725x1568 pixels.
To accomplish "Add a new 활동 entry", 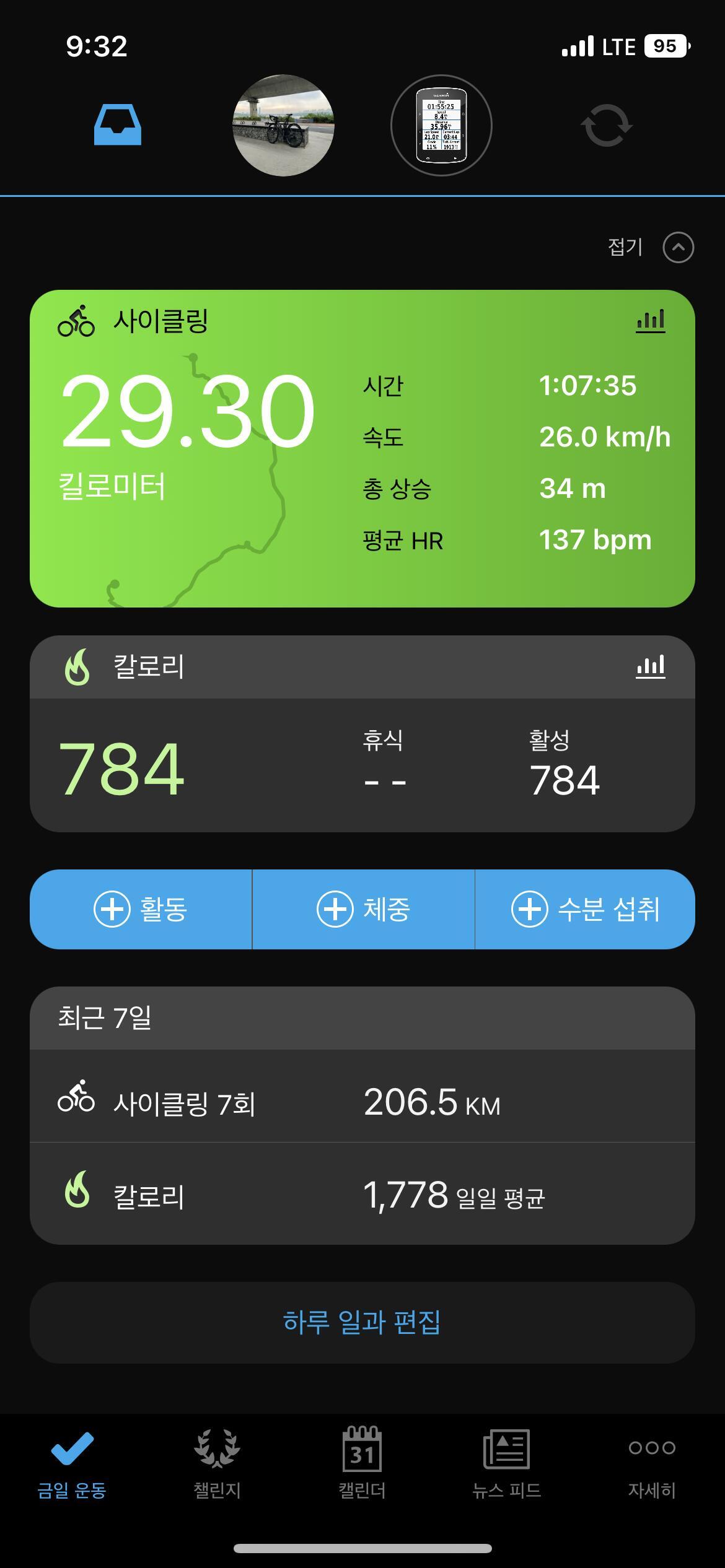I will [141, 909].
